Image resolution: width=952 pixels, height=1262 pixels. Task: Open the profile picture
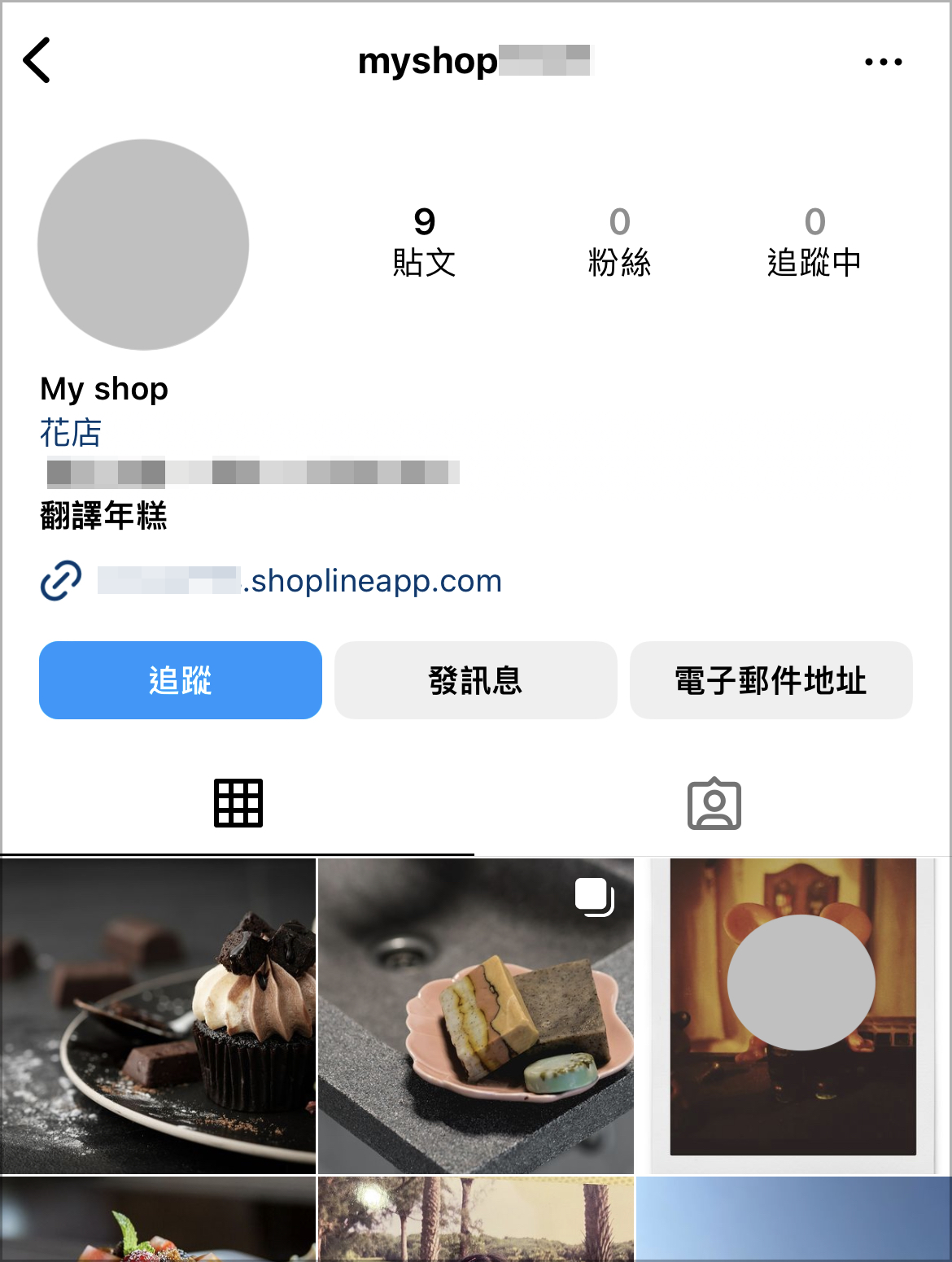pyautogui.click(x=143, y=245)
